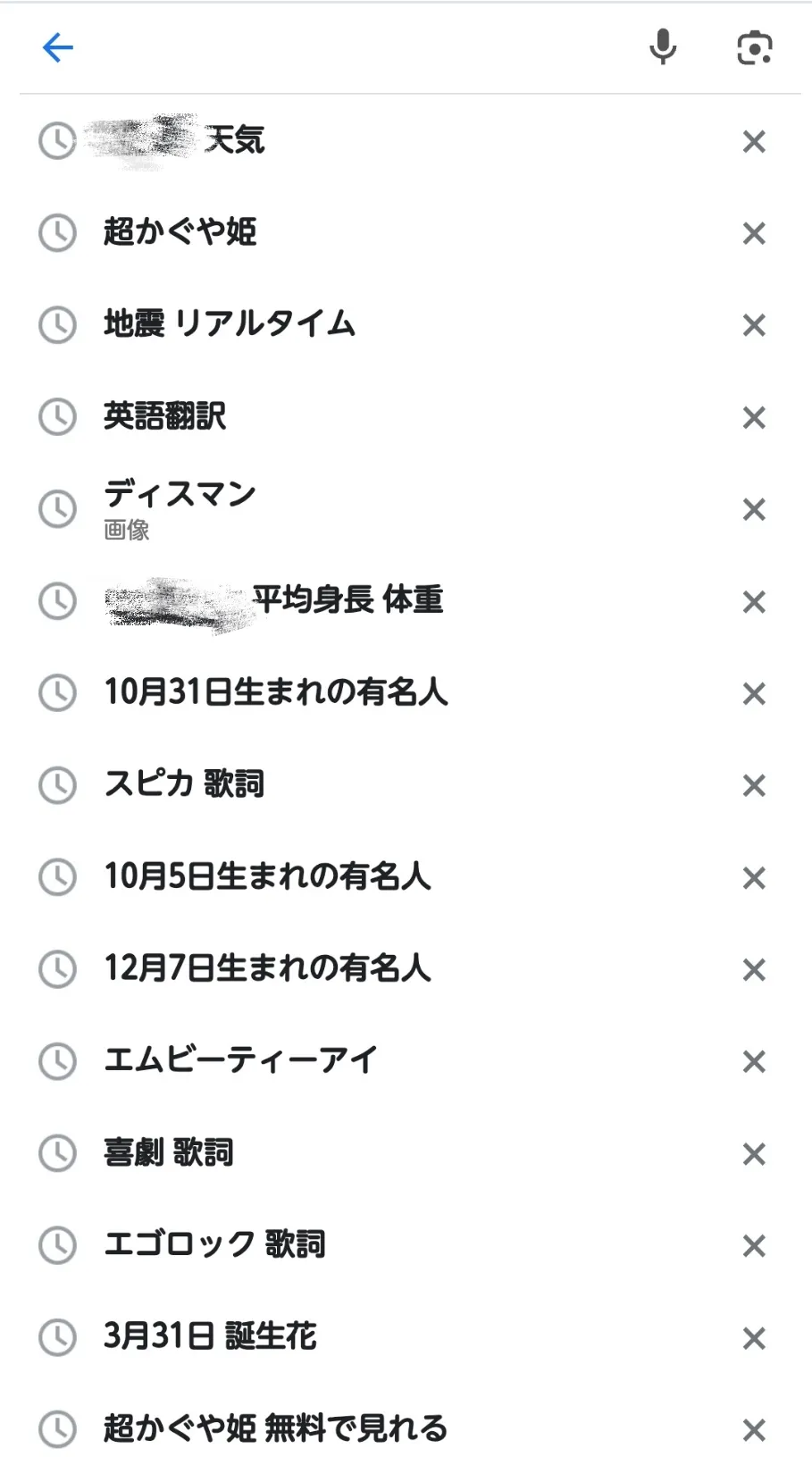The height and width of the screenshot is (1457, 812).
Task: Open 地震 リアルタイム recent search
Action: pyautogui.click(x=230, y=324)
